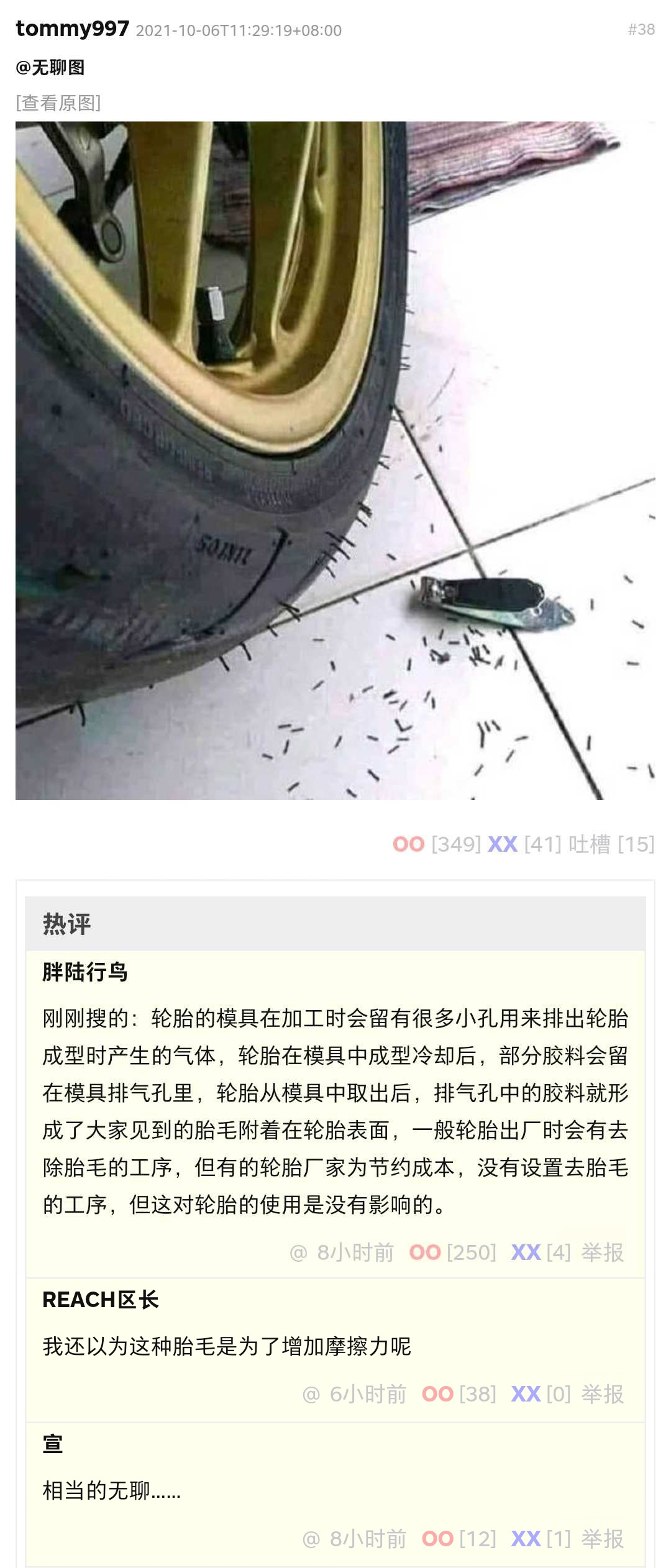The height and width of the screenshot is (1568, 671).
Task: Report REACH区长's comment via 举报
Action: (603, 1394)
